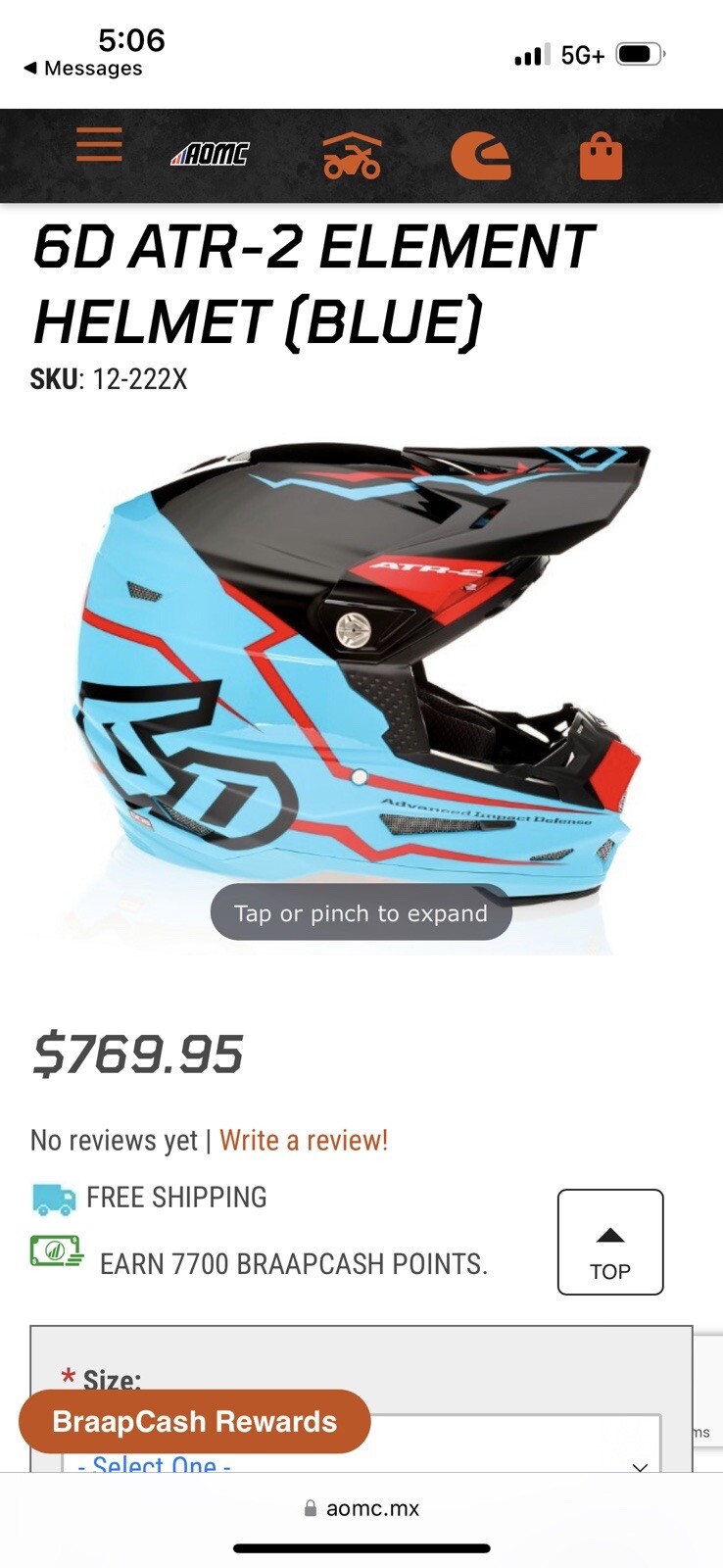Tap the Write a review link
This screenshot has width=723, height=1568.
point(304,1140)
